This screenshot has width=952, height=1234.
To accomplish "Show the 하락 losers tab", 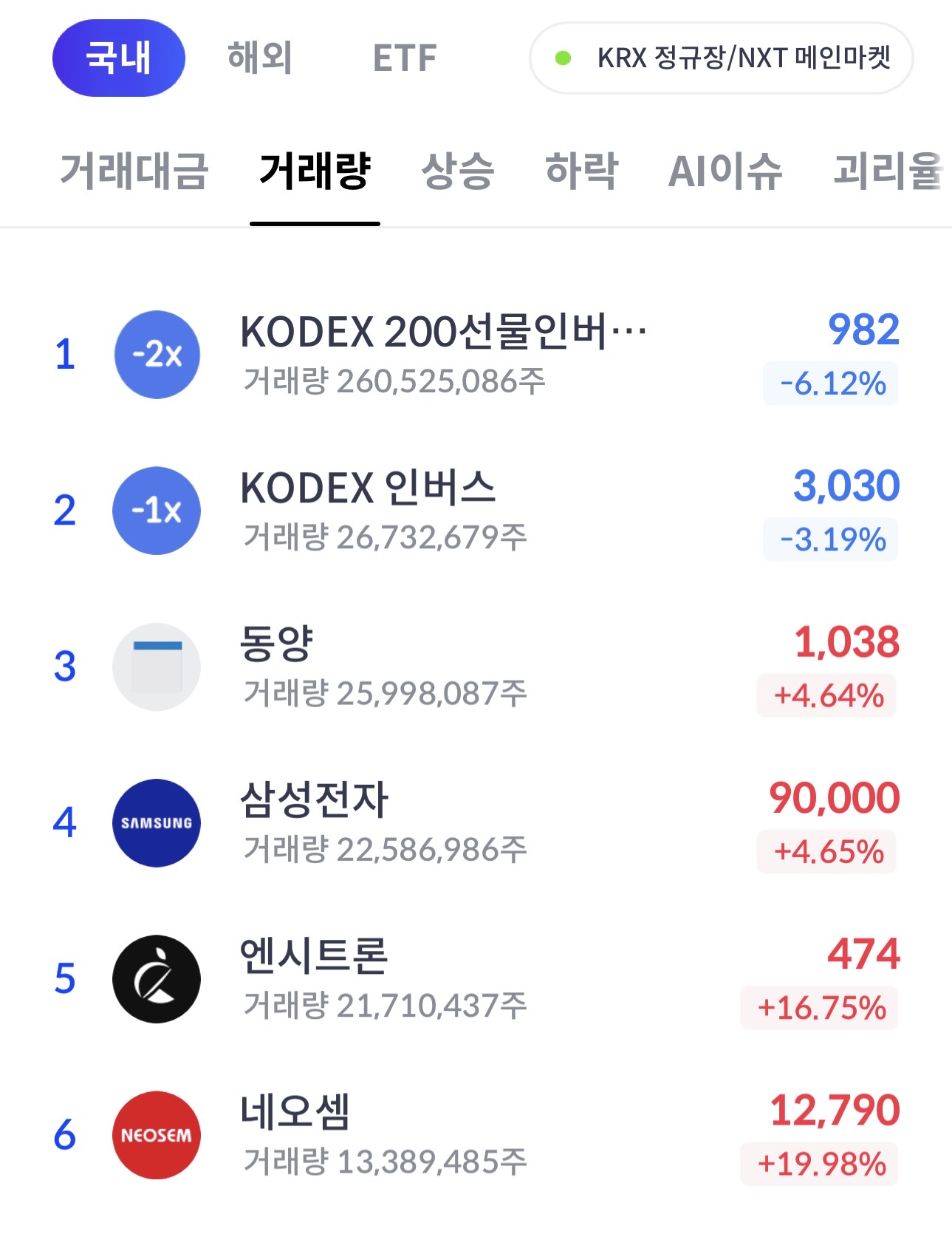I will tap(581, 171).
